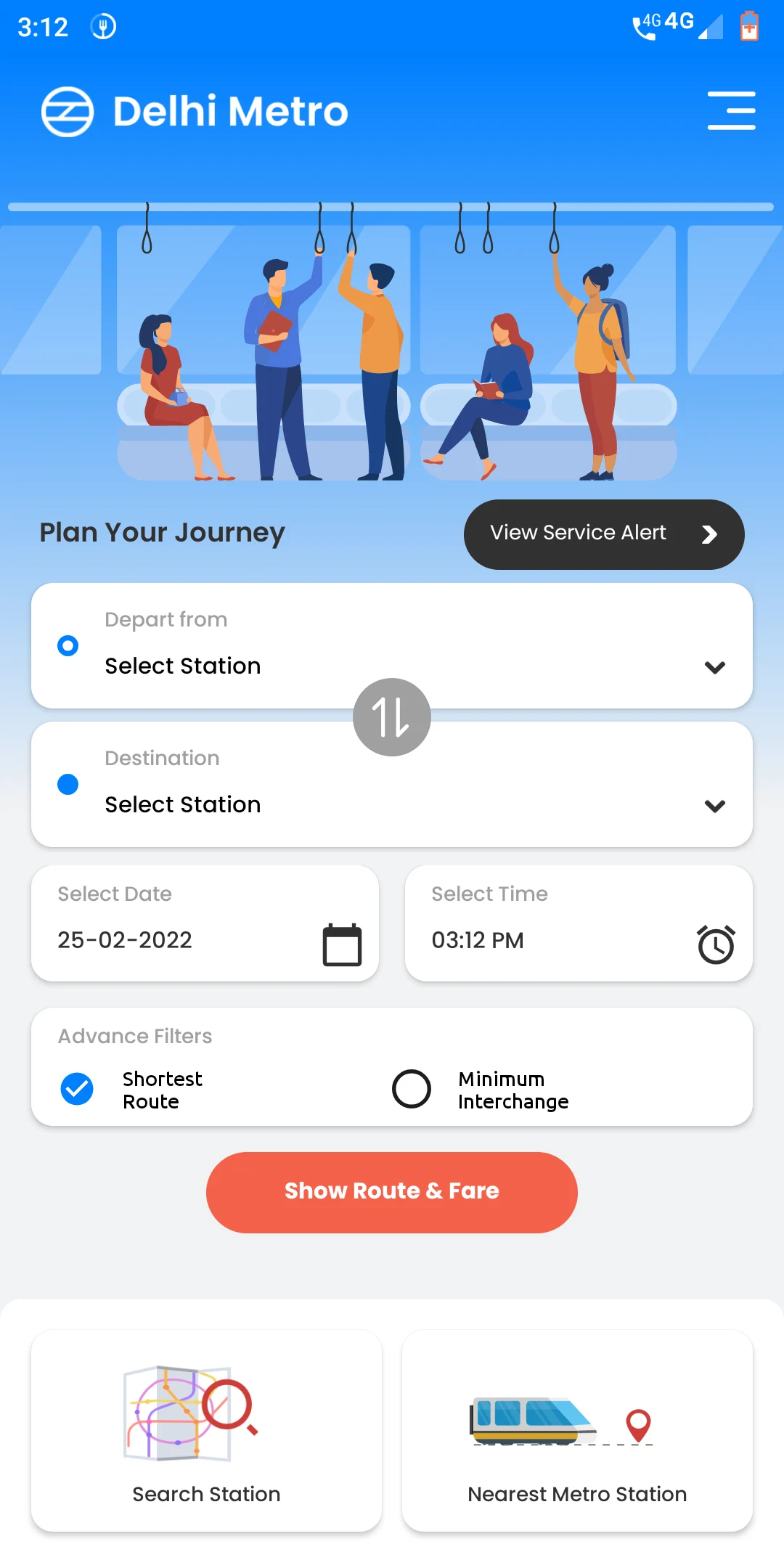The height and width of the screenshot is (1568, 784).
Task: Tap the forward arrow on View Service Alert
Action: 709,534
